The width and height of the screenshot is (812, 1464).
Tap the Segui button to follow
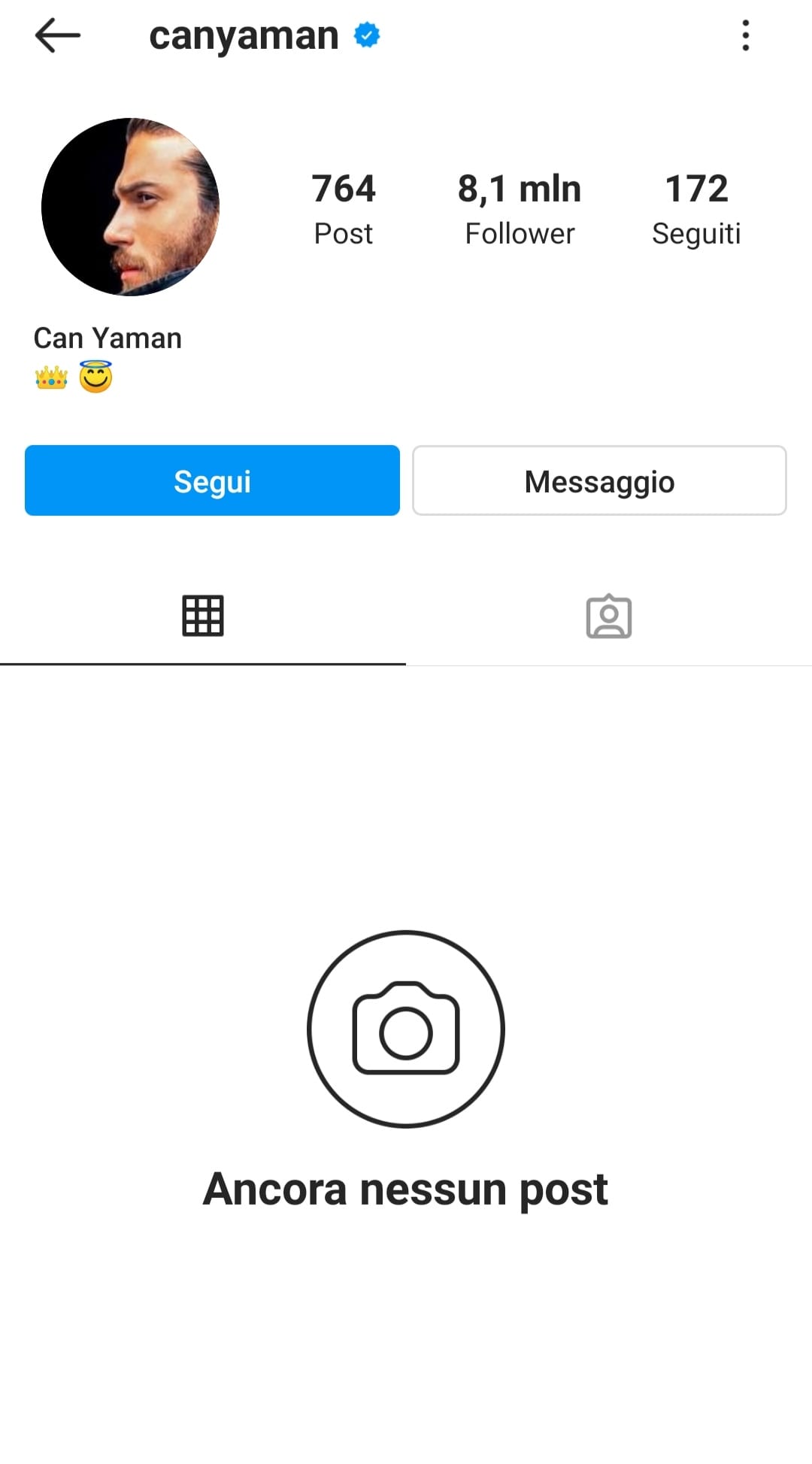pos(212,480)
